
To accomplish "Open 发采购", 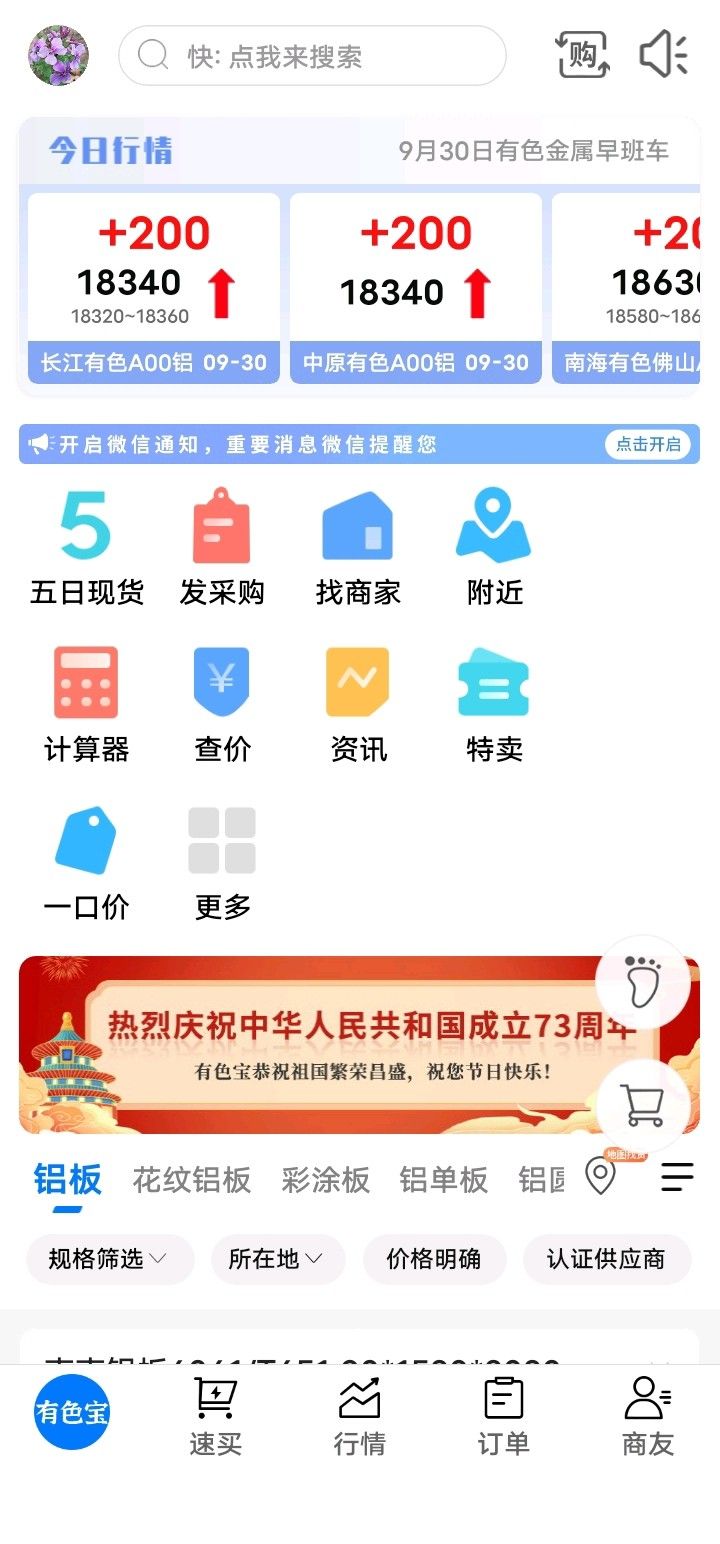I will tap(222, 547).
